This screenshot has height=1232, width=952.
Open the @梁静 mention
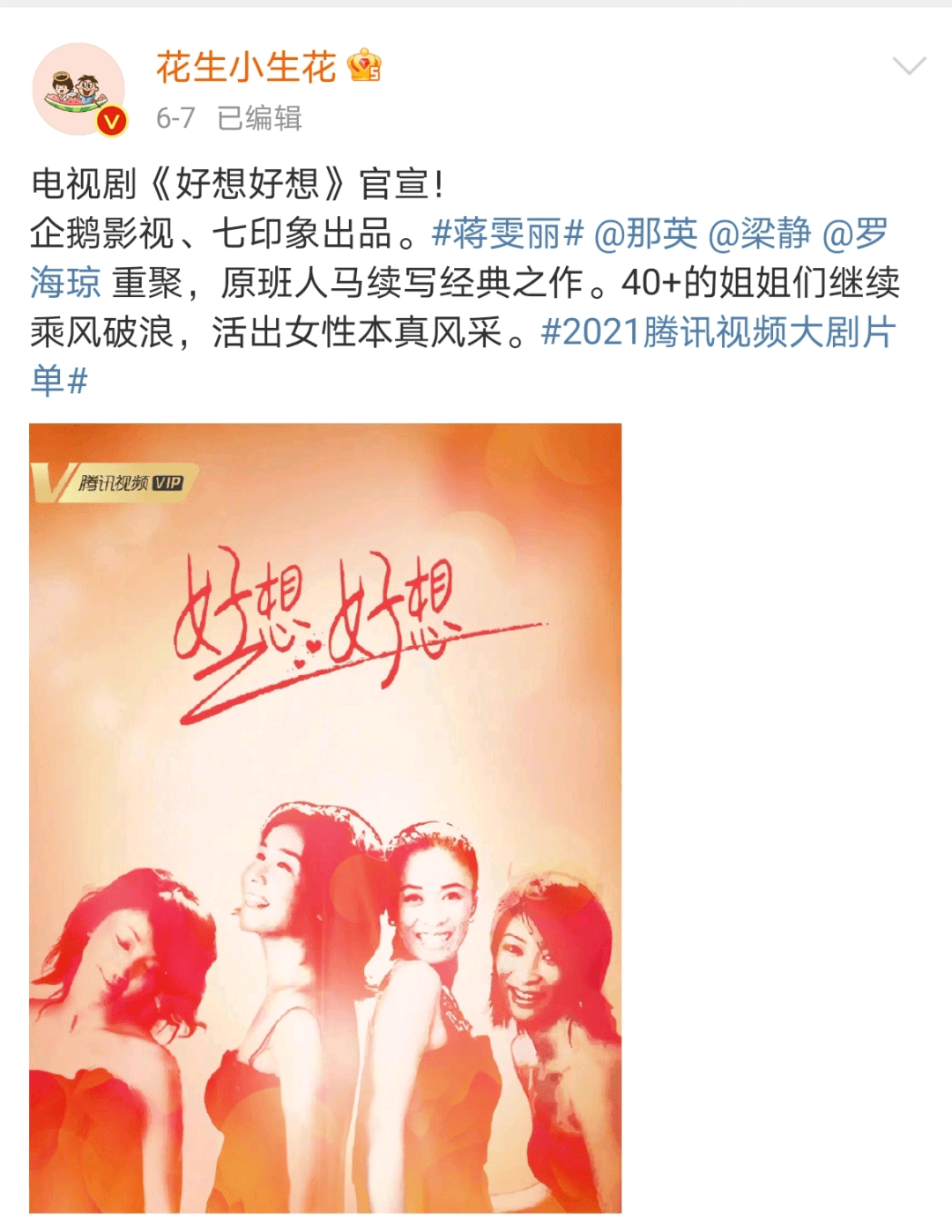tap(759, 234)
